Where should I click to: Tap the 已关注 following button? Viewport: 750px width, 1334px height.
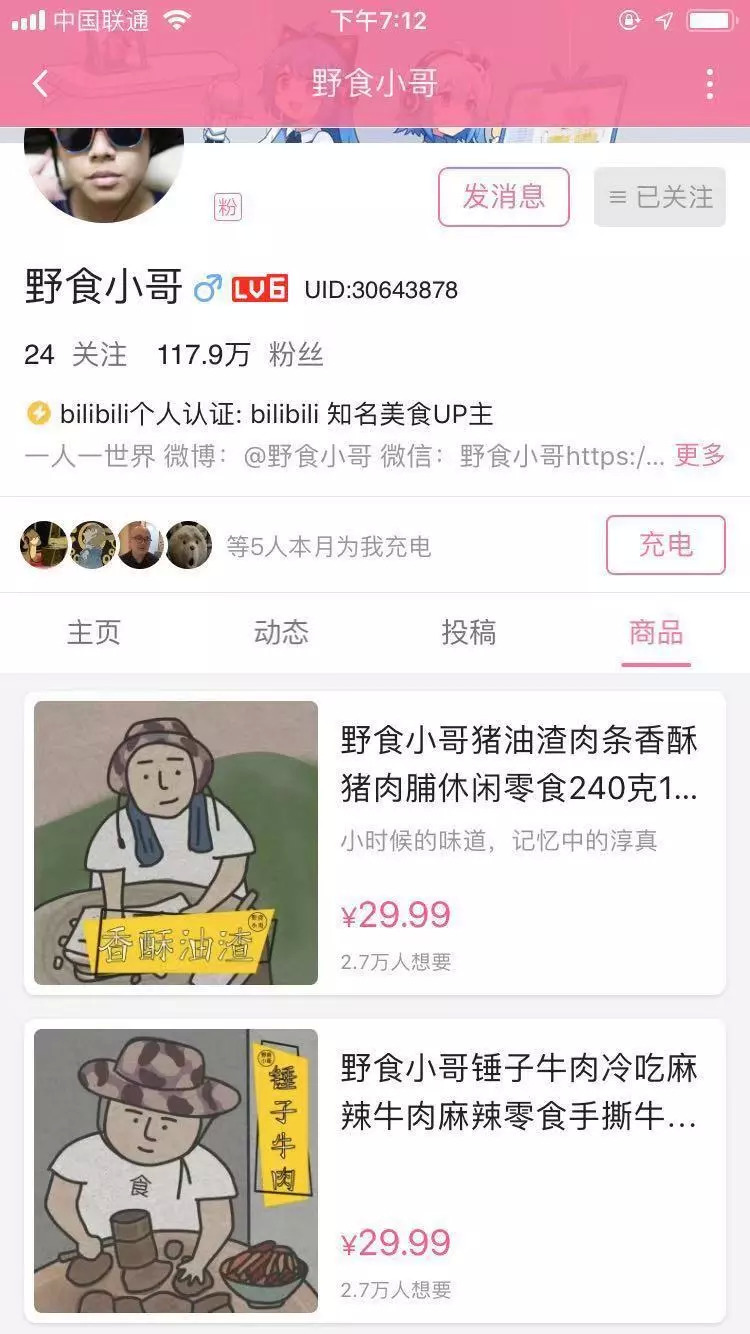[x=660, y=197]
